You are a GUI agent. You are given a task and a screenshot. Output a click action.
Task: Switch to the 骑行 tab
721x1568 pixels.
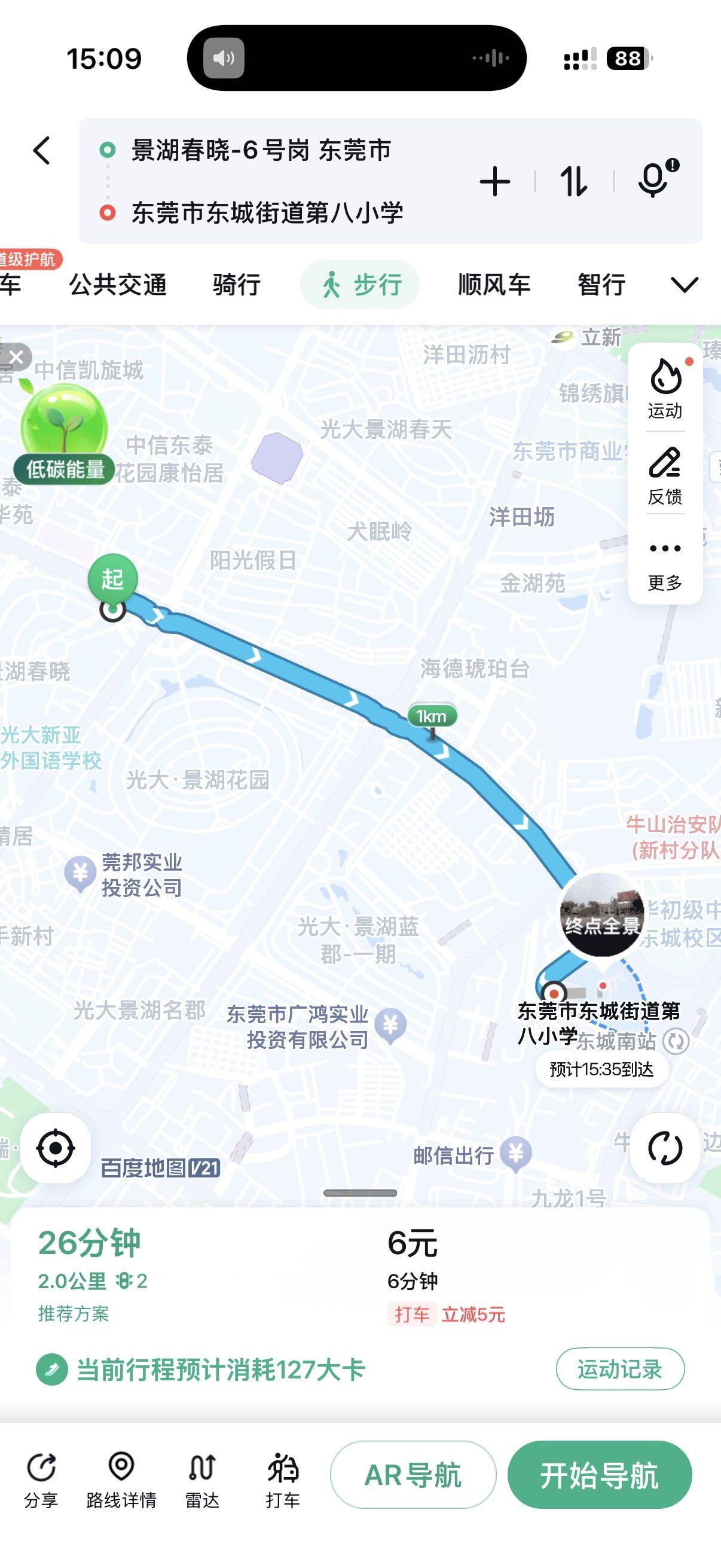click(x=237, y=284)
